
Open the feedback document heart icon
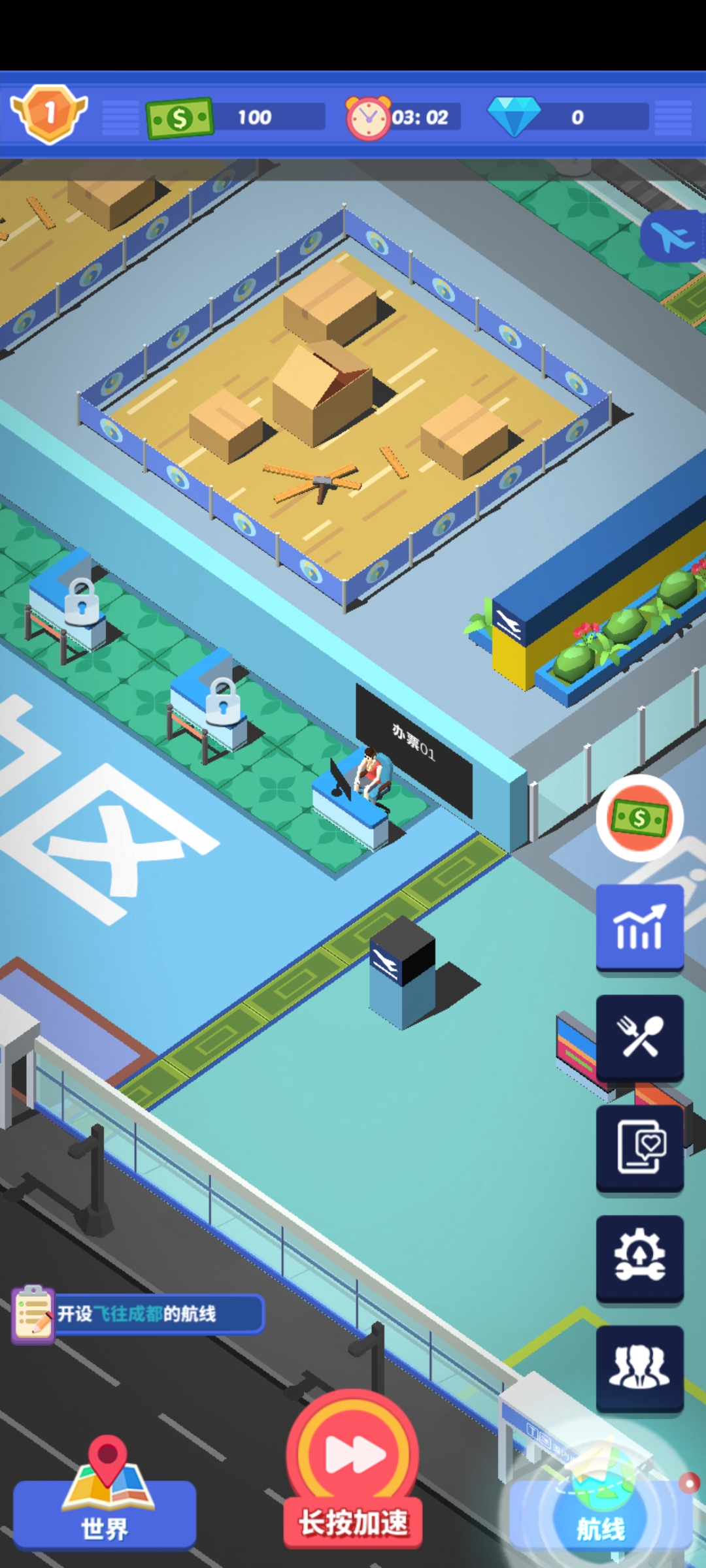[639, 1147]
